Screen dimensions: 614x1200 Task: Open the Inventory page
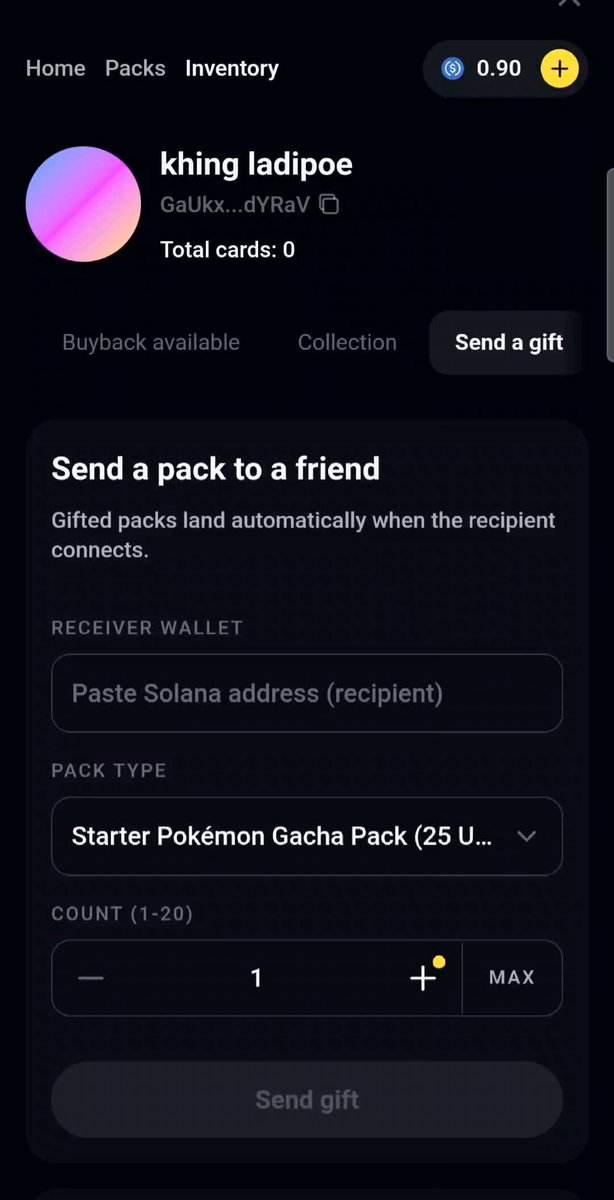coord(232,68)
